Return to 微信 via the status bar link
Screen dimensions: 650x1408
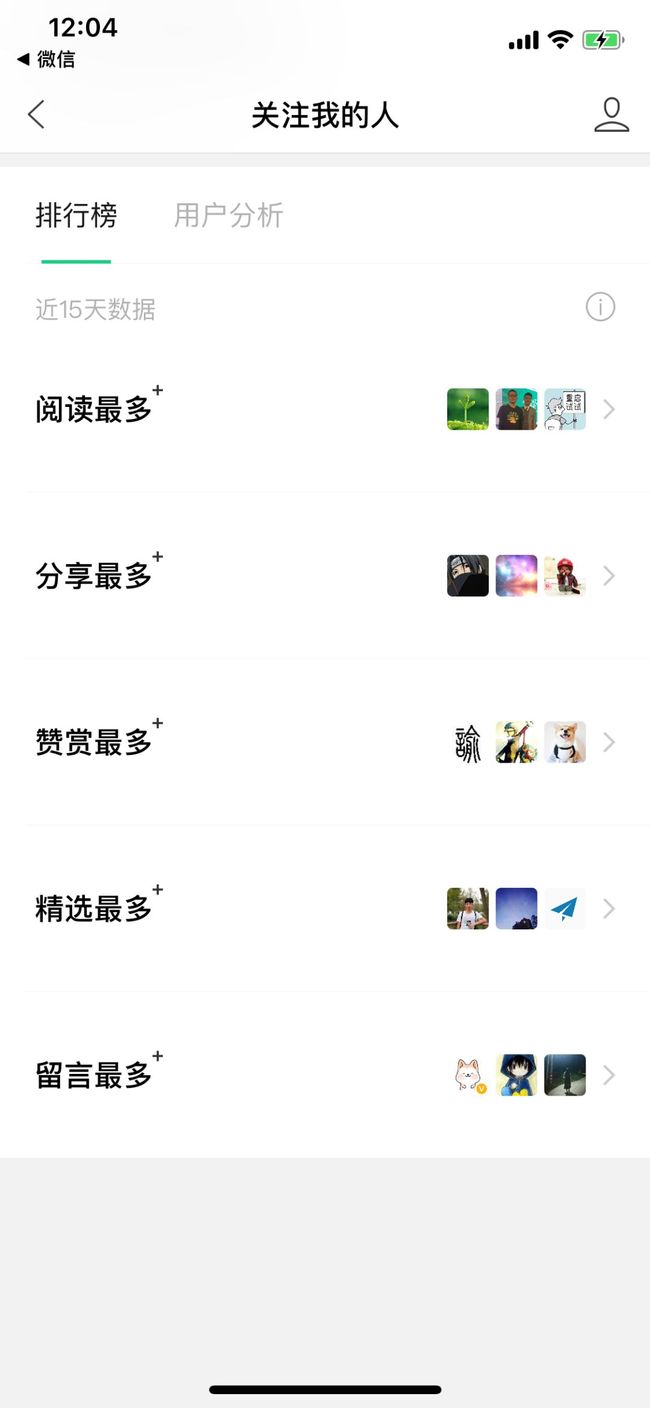[46, 59]
